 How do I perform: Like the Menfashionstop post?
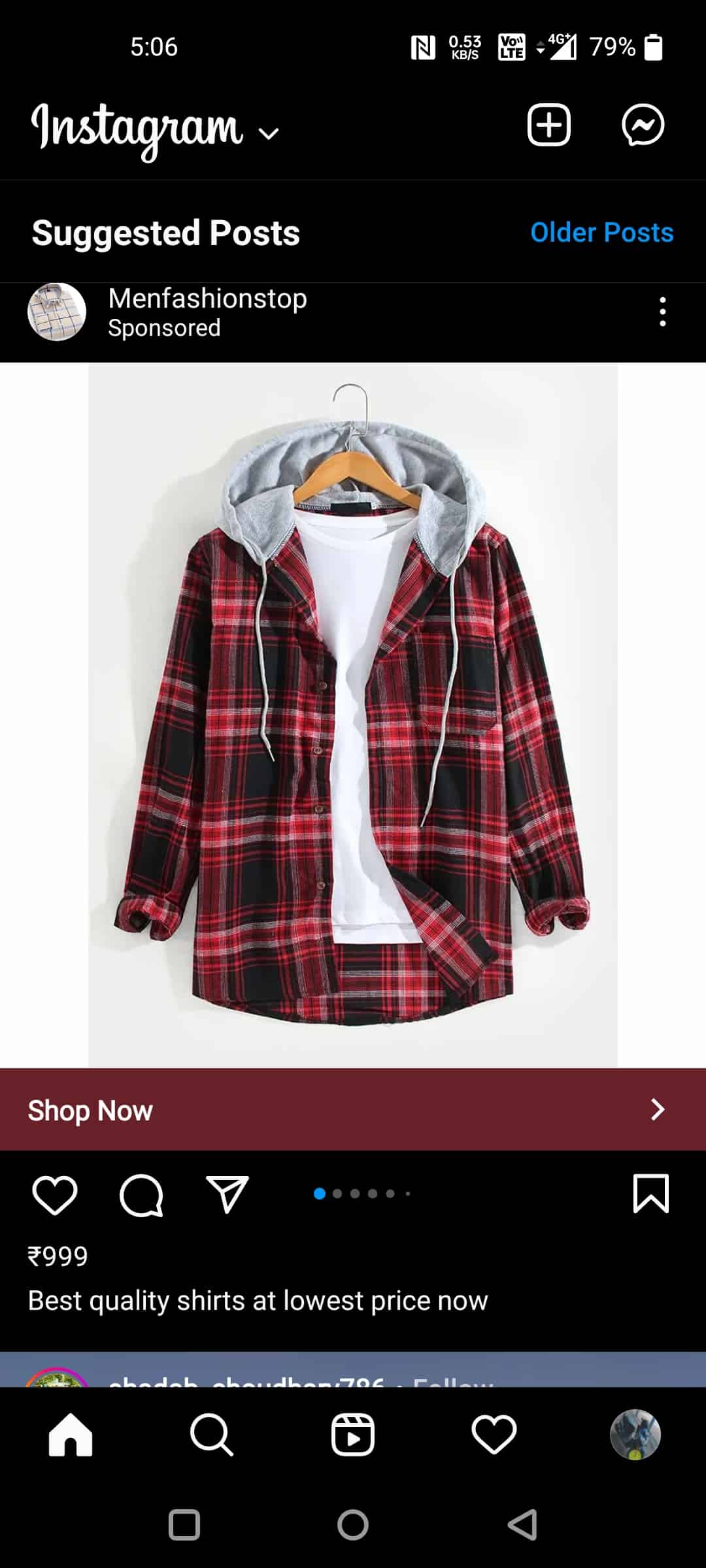click(x=55, y=1194)
